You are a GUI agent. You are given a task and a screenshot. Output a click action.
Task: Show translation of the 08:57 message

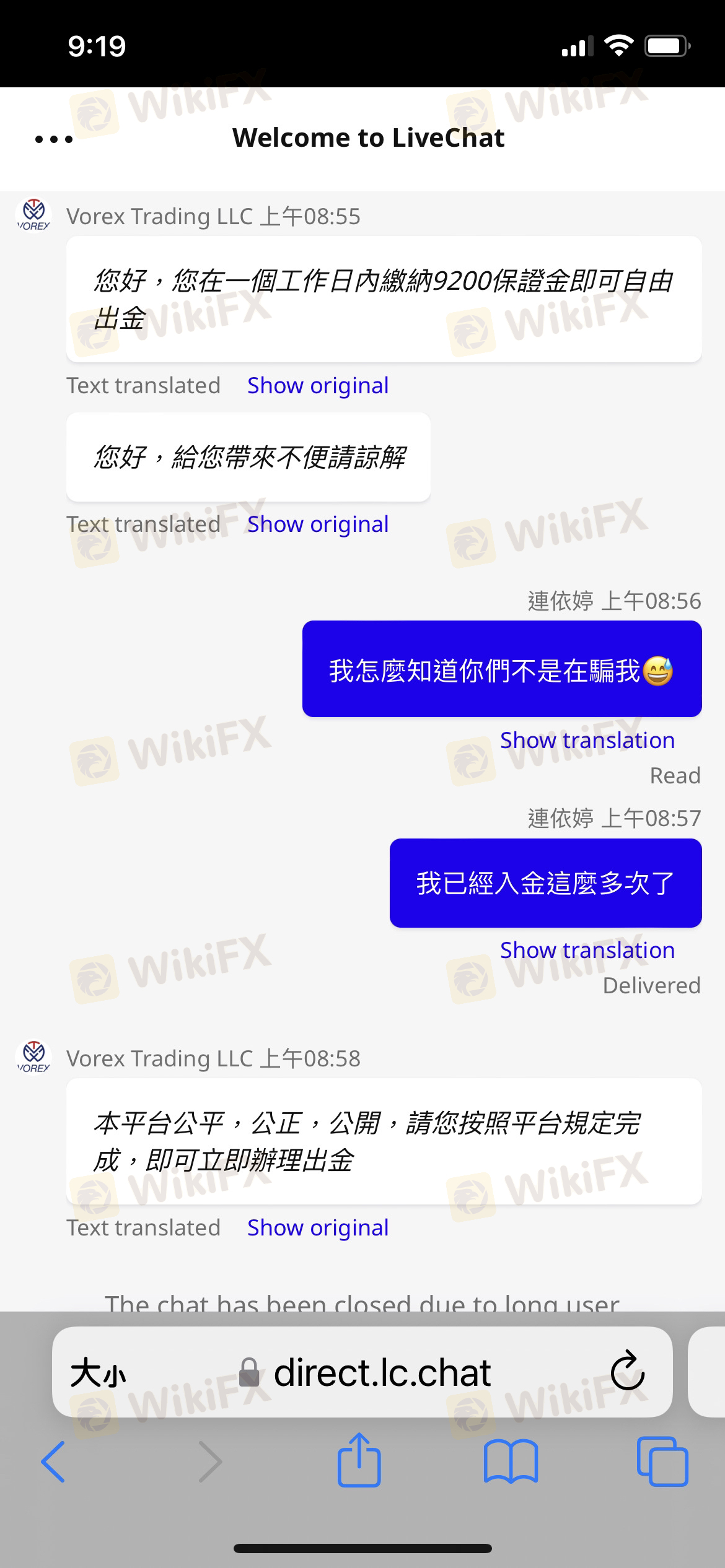point(587,951)
